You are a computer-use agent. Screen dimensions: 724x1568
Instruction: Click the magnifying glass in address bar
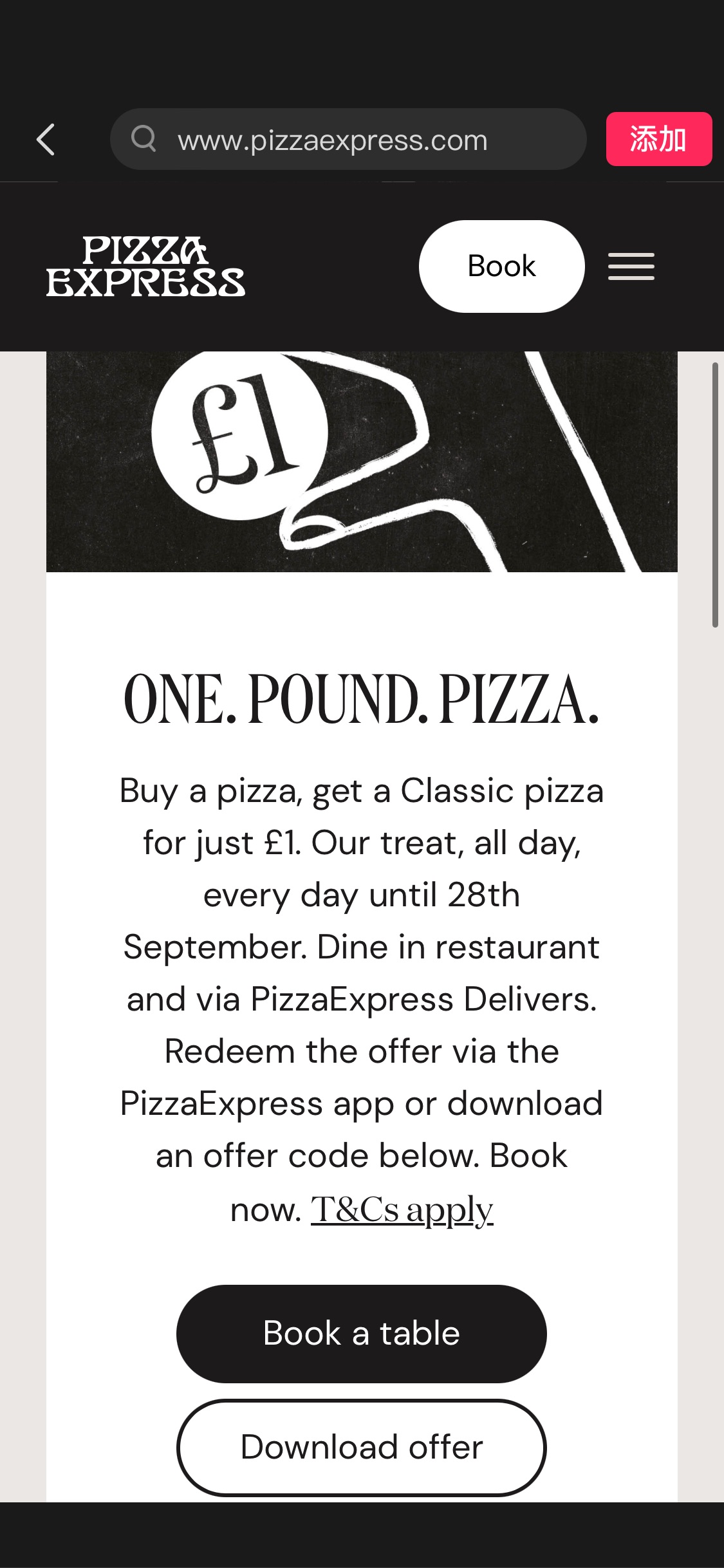[144, 139]
